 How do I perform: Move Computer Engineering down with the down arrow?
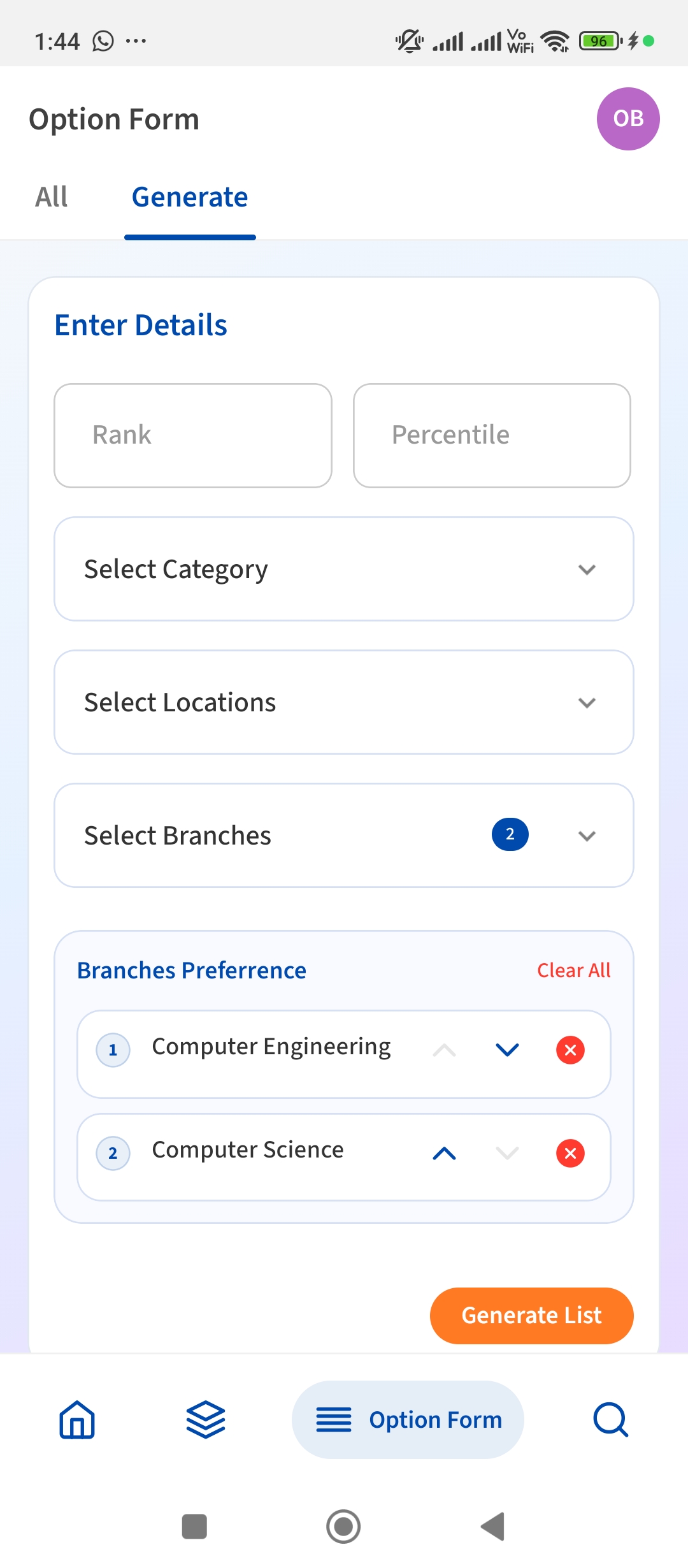coord(507,1048)
